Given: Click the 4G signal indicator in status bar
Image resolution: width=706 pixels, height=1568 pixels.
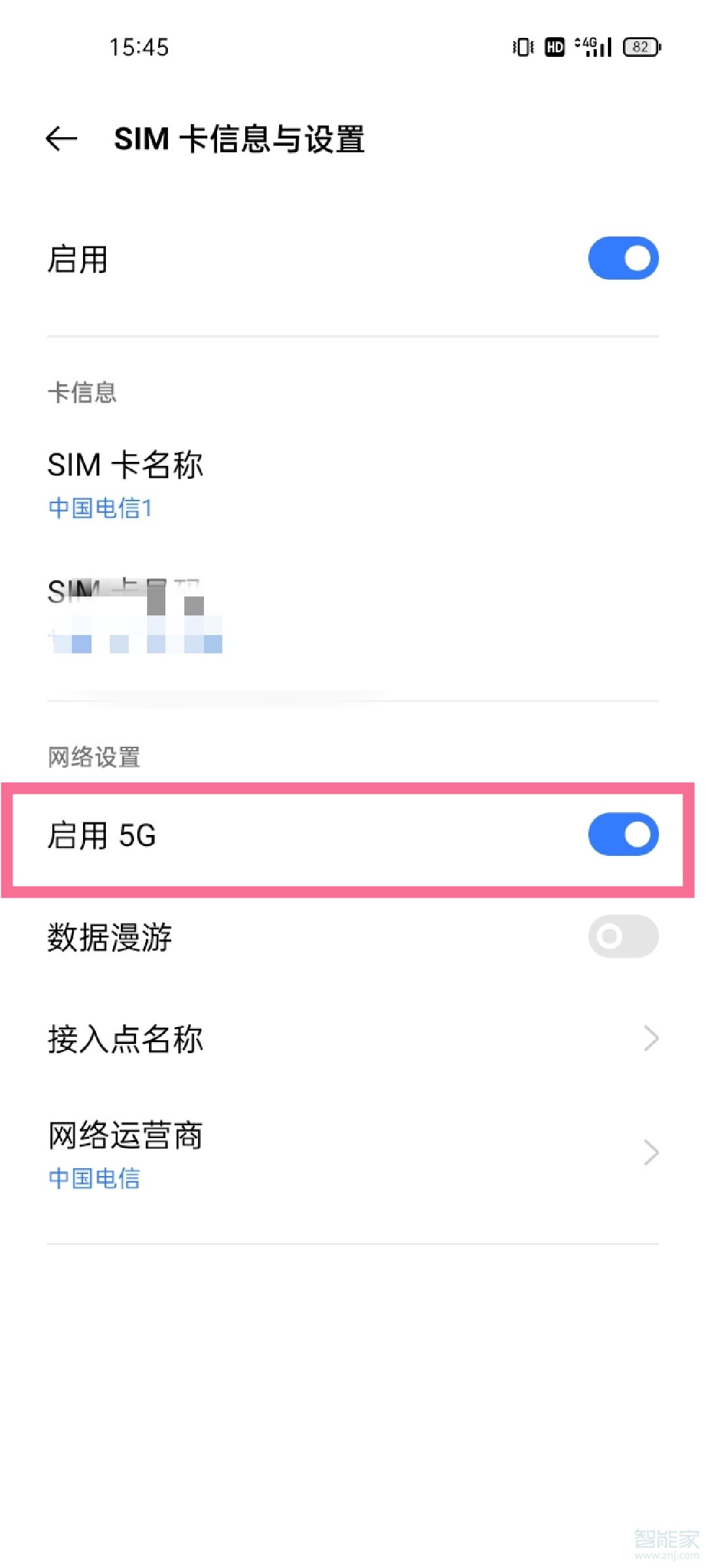Looking at the screenshot, I should 585,46.
